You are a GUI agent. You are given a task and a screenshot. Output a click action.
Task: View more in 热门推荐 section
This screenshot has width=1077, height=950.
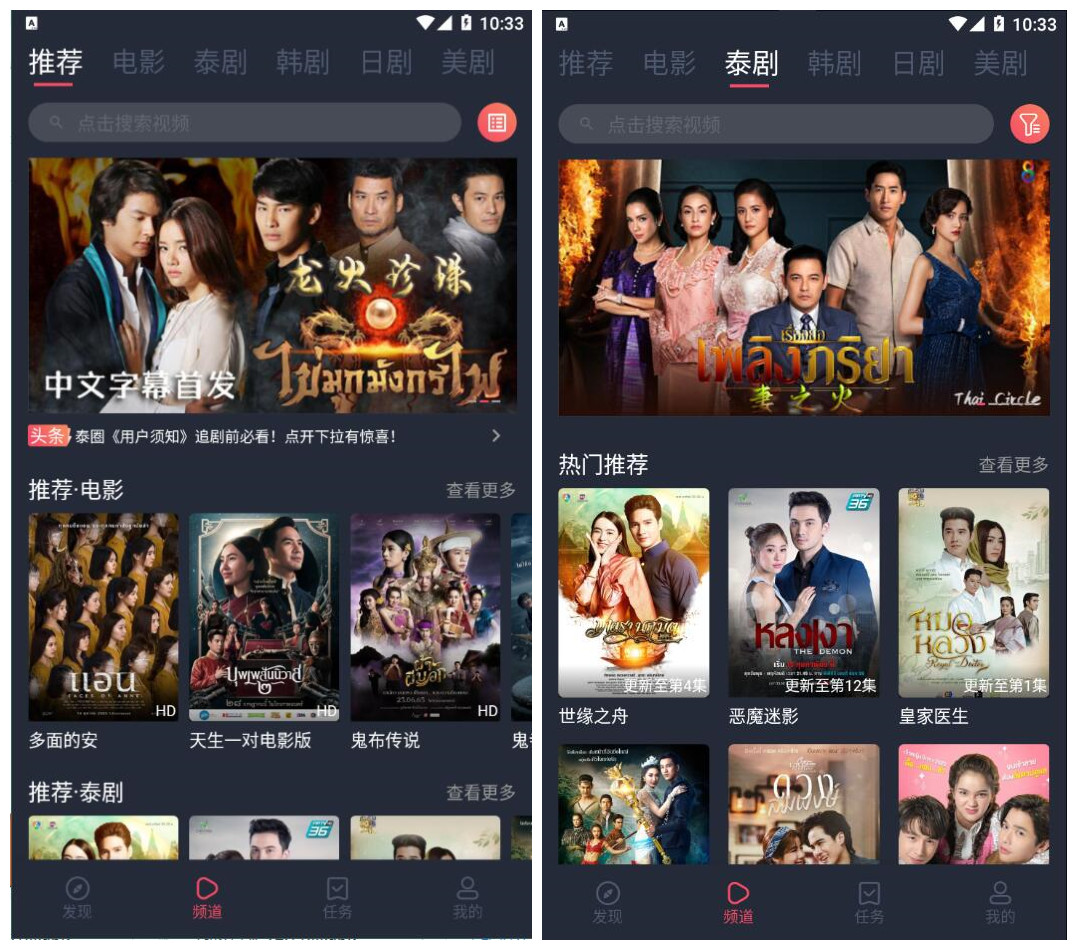(x=1013, y=465)
